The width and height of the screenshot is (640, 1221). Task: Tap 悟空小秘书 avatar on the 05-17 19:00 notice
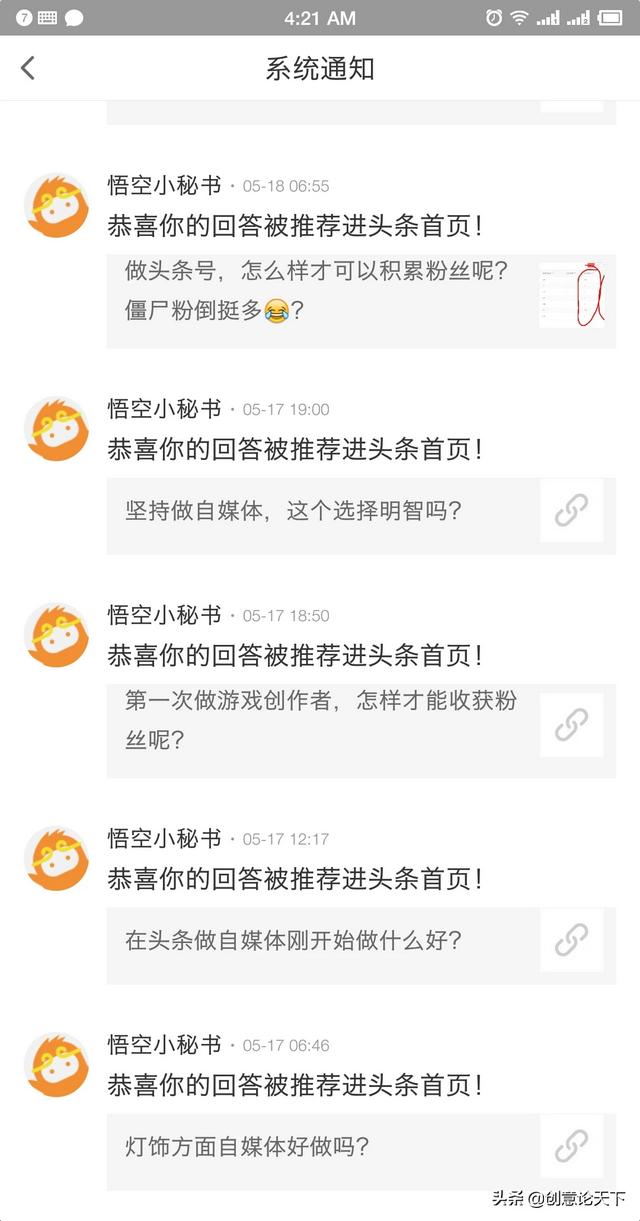click(x=56, y=428)
